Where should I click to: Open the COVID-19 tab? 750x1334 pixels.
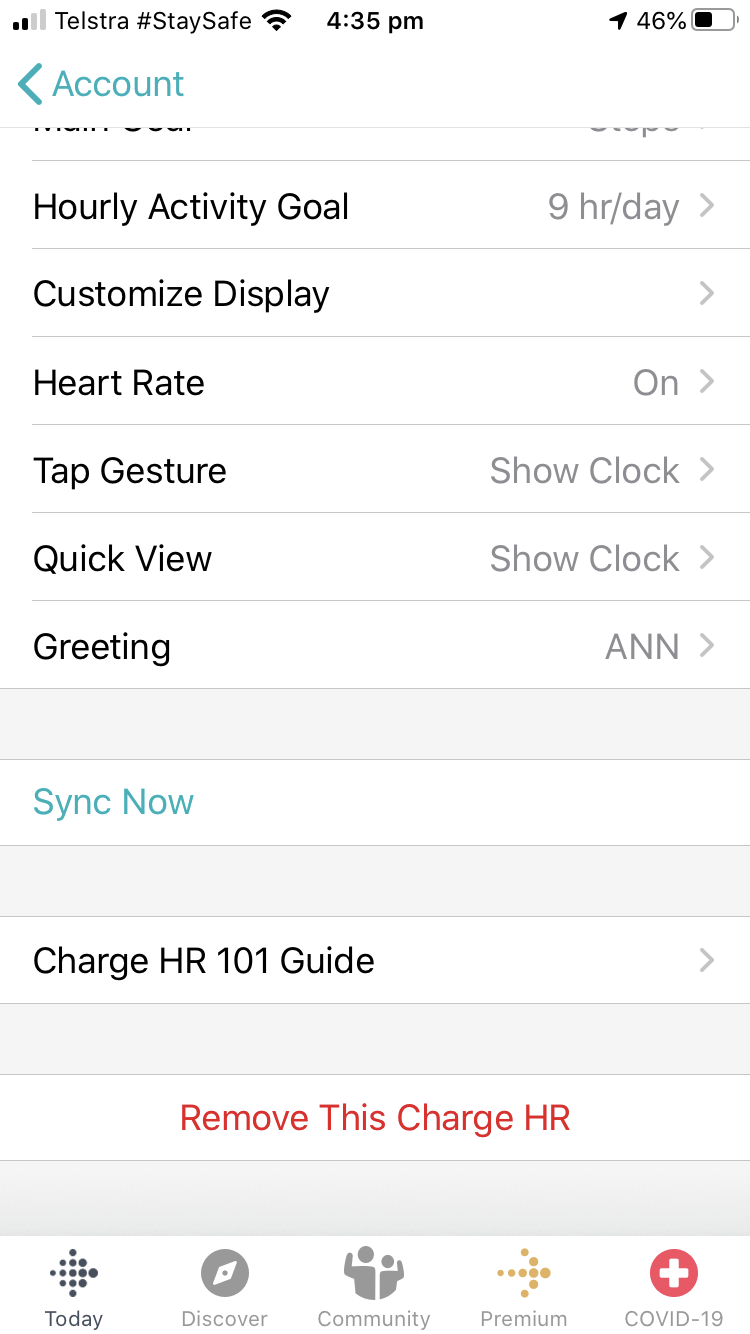click(x=673, y=1288)
